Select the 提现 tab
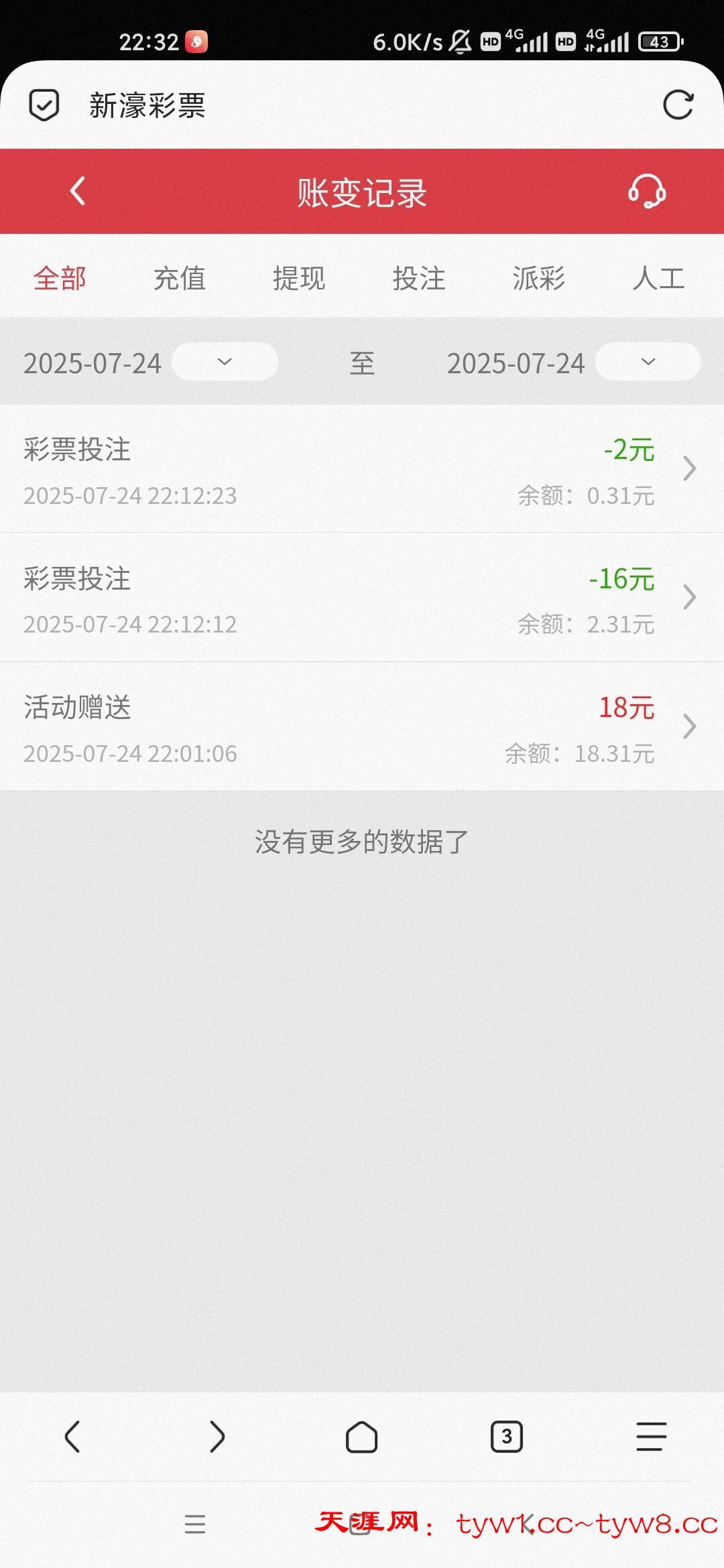The width and height of the screenshot is (724, 1568). [x=299, y=278]
